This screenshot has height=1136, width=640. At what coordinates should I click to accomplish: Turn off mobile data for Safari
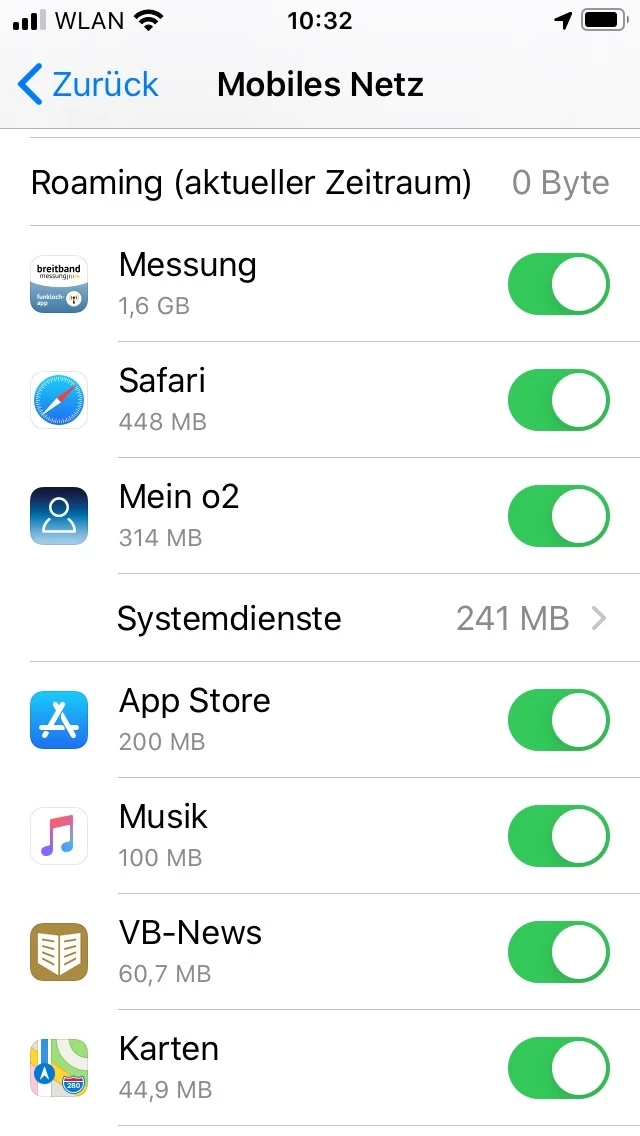point(558,400)
